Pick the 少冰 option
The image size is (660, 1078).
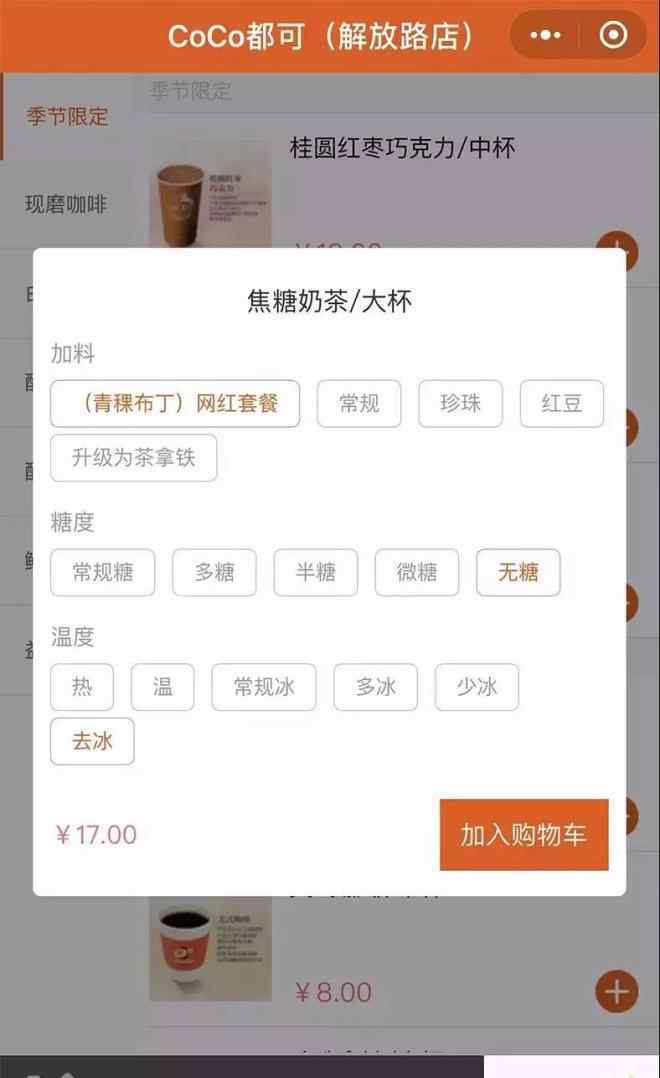pyautogui.click(x=476, y=687)
